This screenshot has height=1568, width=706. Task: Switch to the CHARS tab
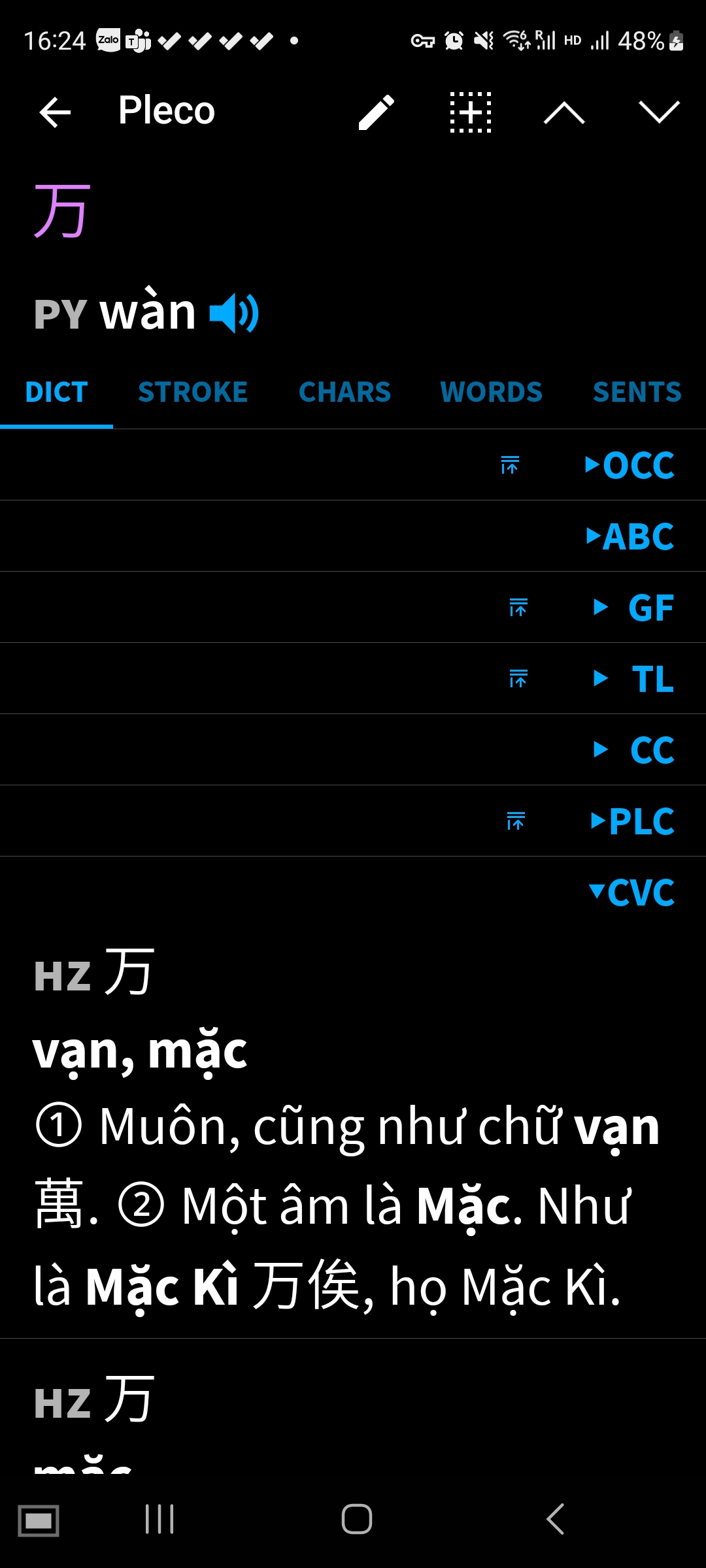click(x=345, y=392)
